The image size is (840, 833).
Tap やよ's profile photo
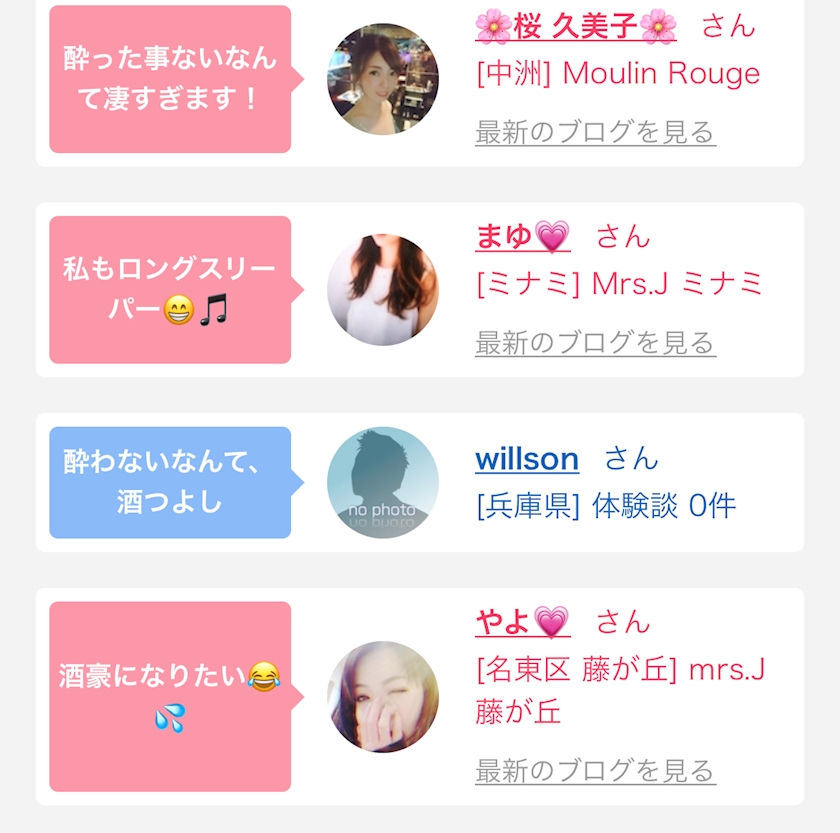click(383, 697)
